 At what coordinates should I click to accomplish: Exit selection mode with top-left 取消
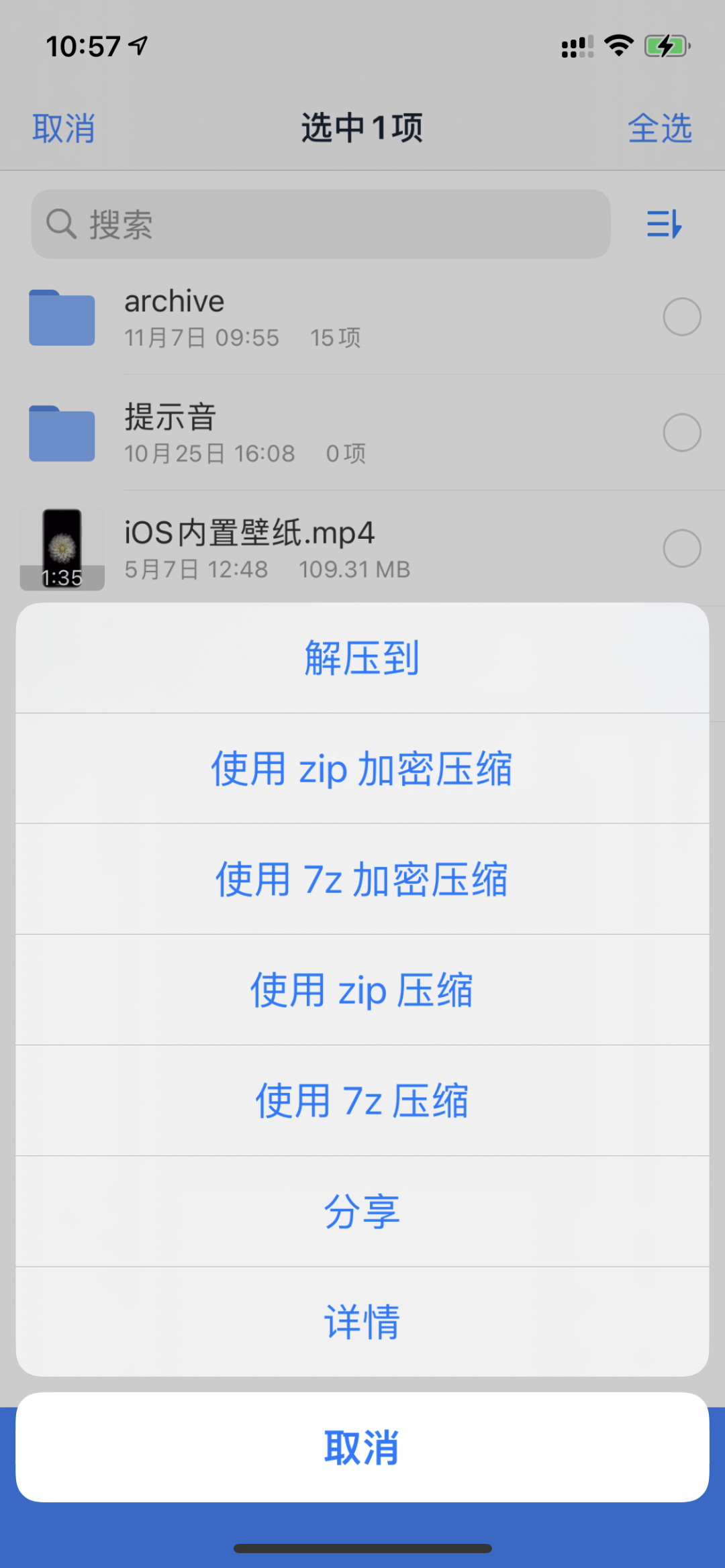pos(64,128)
